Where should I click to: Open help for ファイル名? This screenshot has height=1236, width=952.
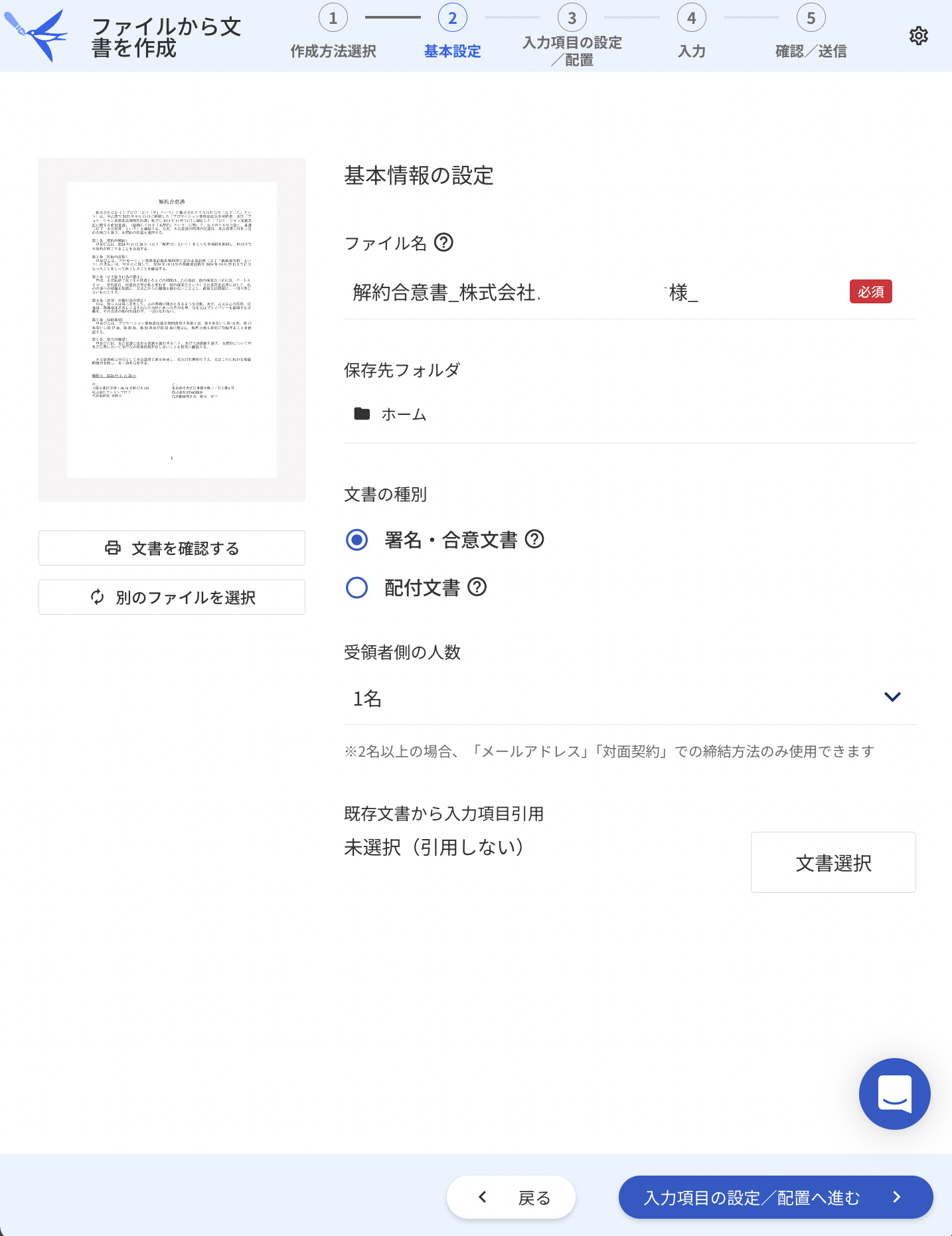pyautogui.click(x=443, y=243)
